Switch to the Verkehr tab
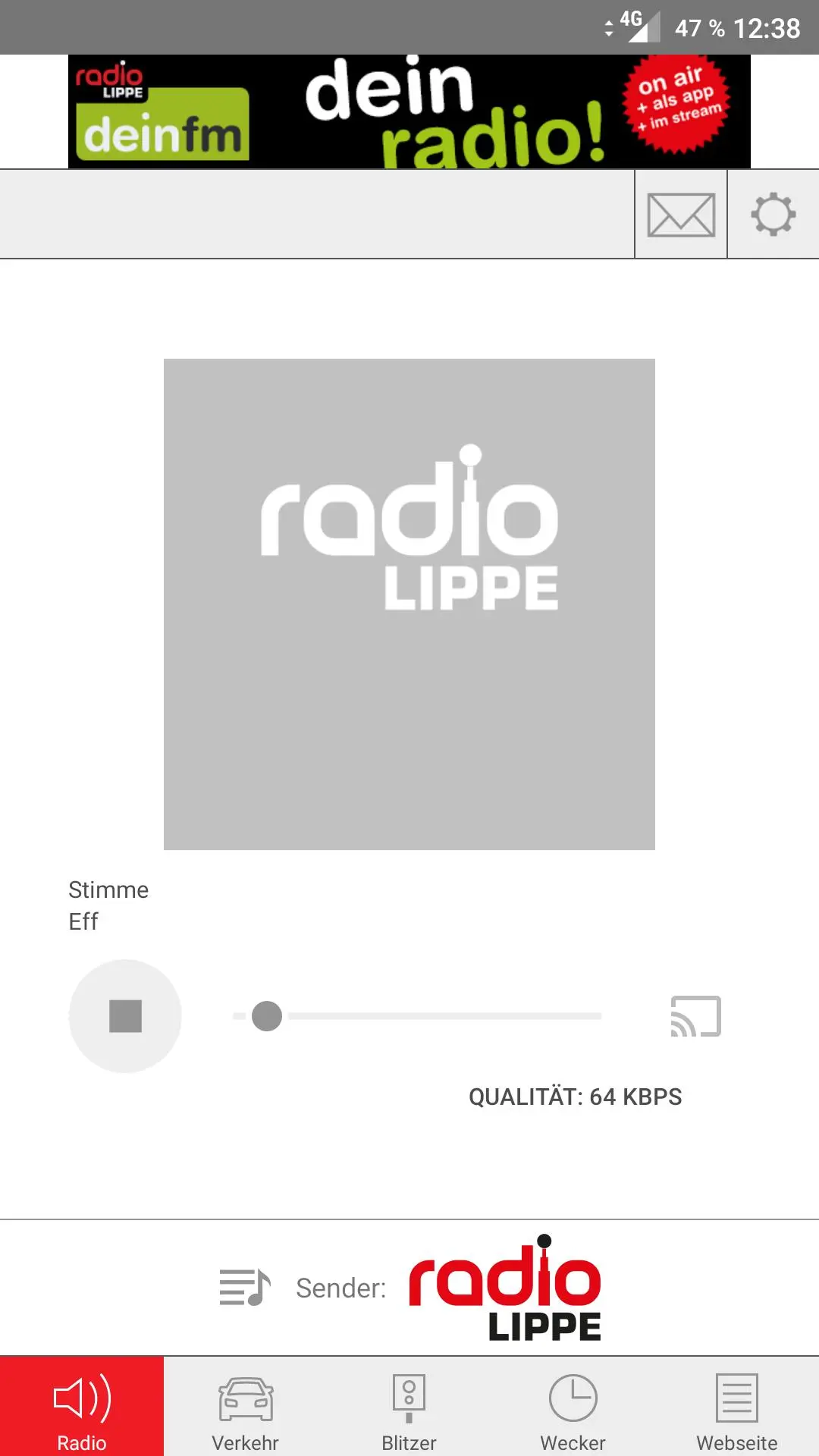The height and width of the screenshot is (1456, 819). tap(245, 1407)
